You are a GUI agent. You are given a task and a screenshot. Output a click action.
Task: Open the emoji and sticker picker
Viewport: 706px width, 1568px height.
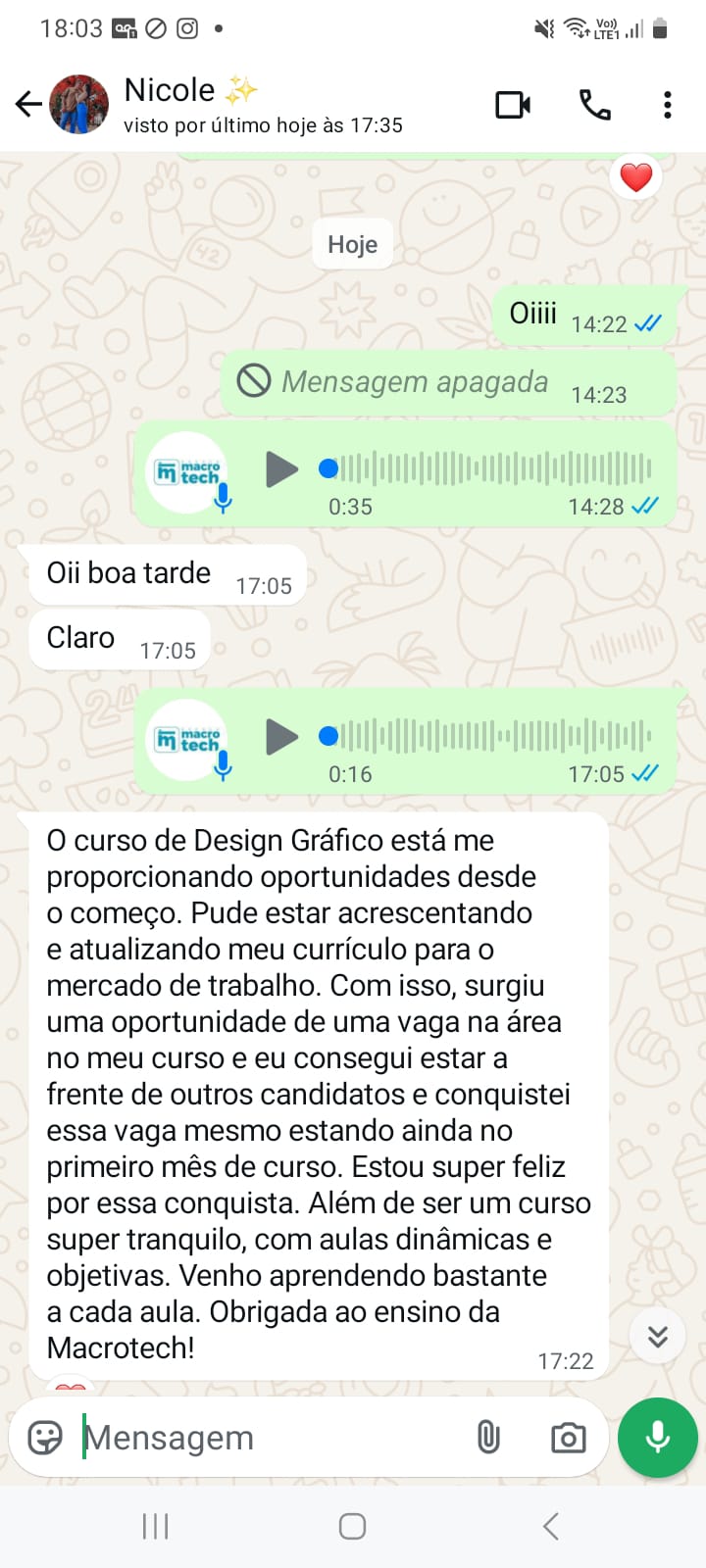click(45, 1438)
